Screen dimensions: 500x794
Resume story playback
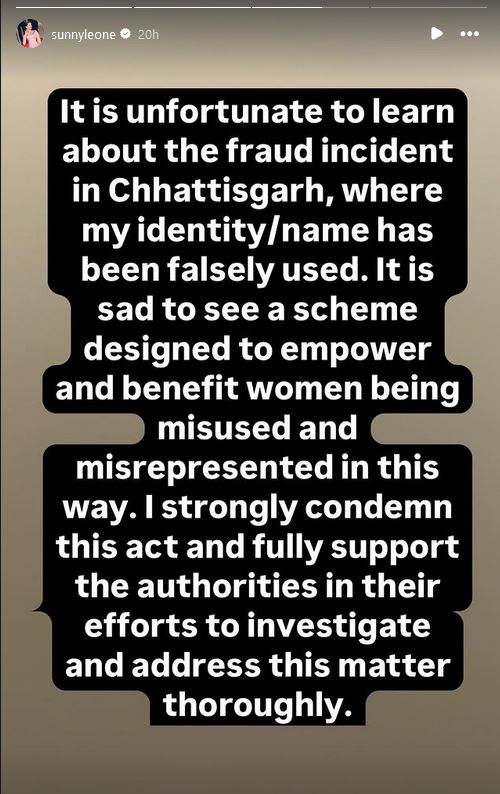[x=437, y=34]
